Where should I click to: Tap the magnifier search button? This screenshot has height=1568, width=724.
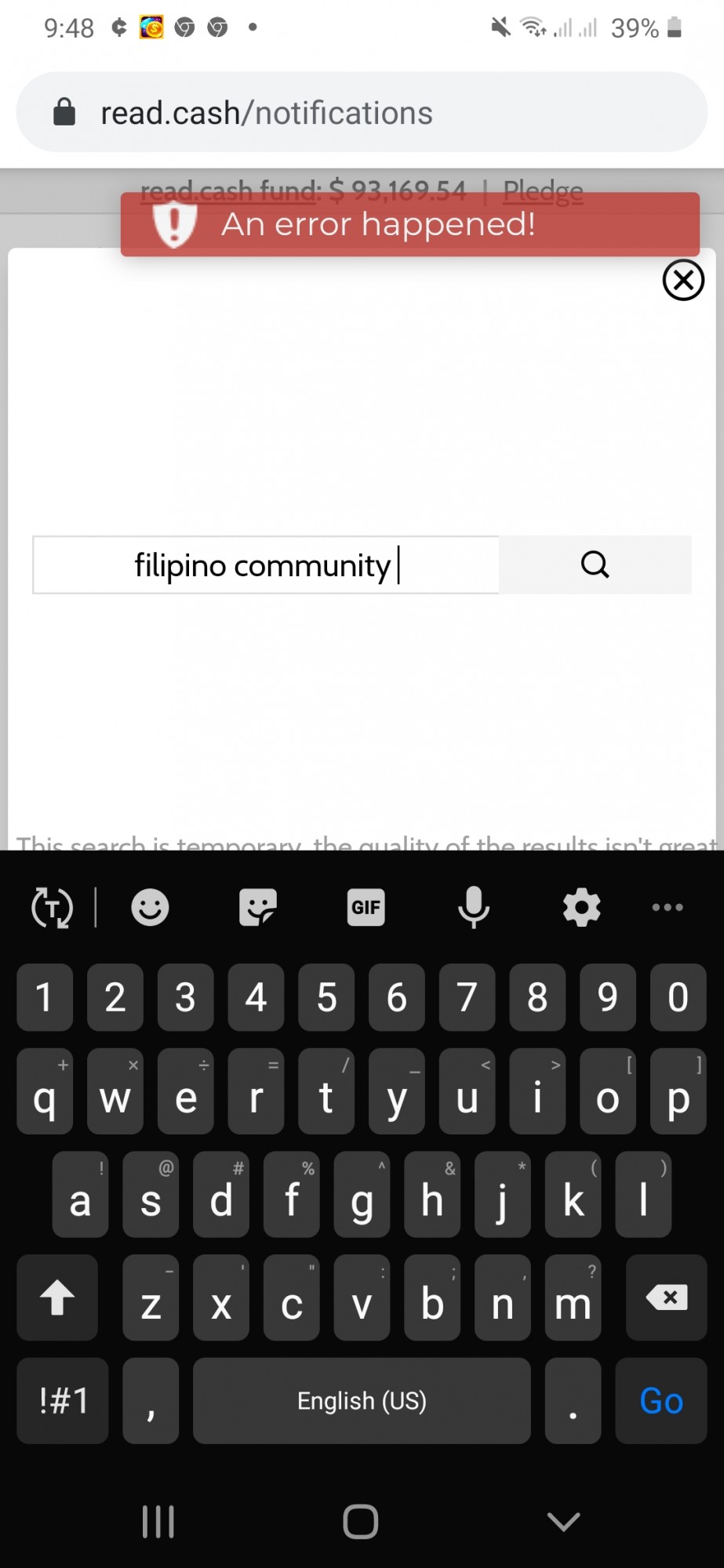pos(595,564)
